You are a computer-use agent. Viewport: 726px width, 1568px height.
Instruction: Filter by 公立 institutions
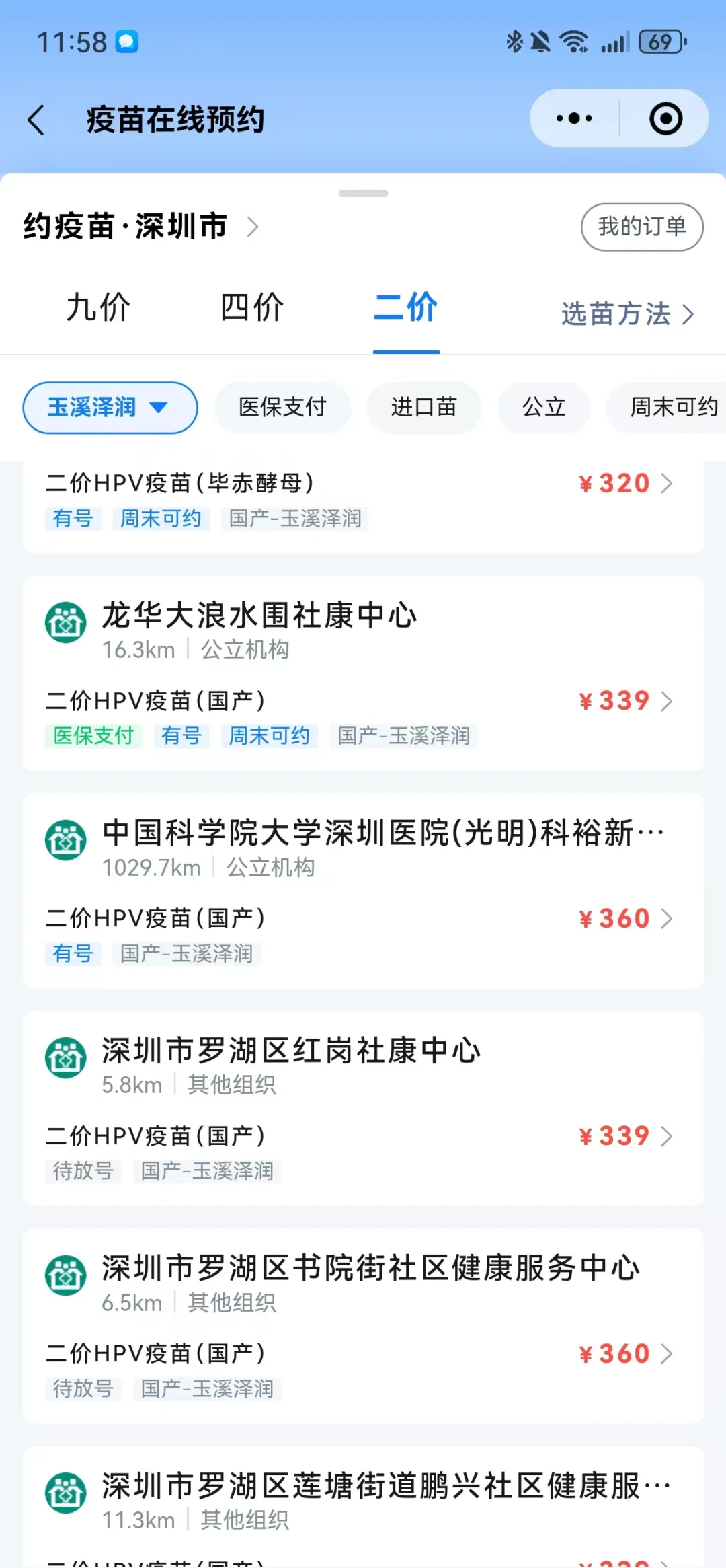(544, 408)
